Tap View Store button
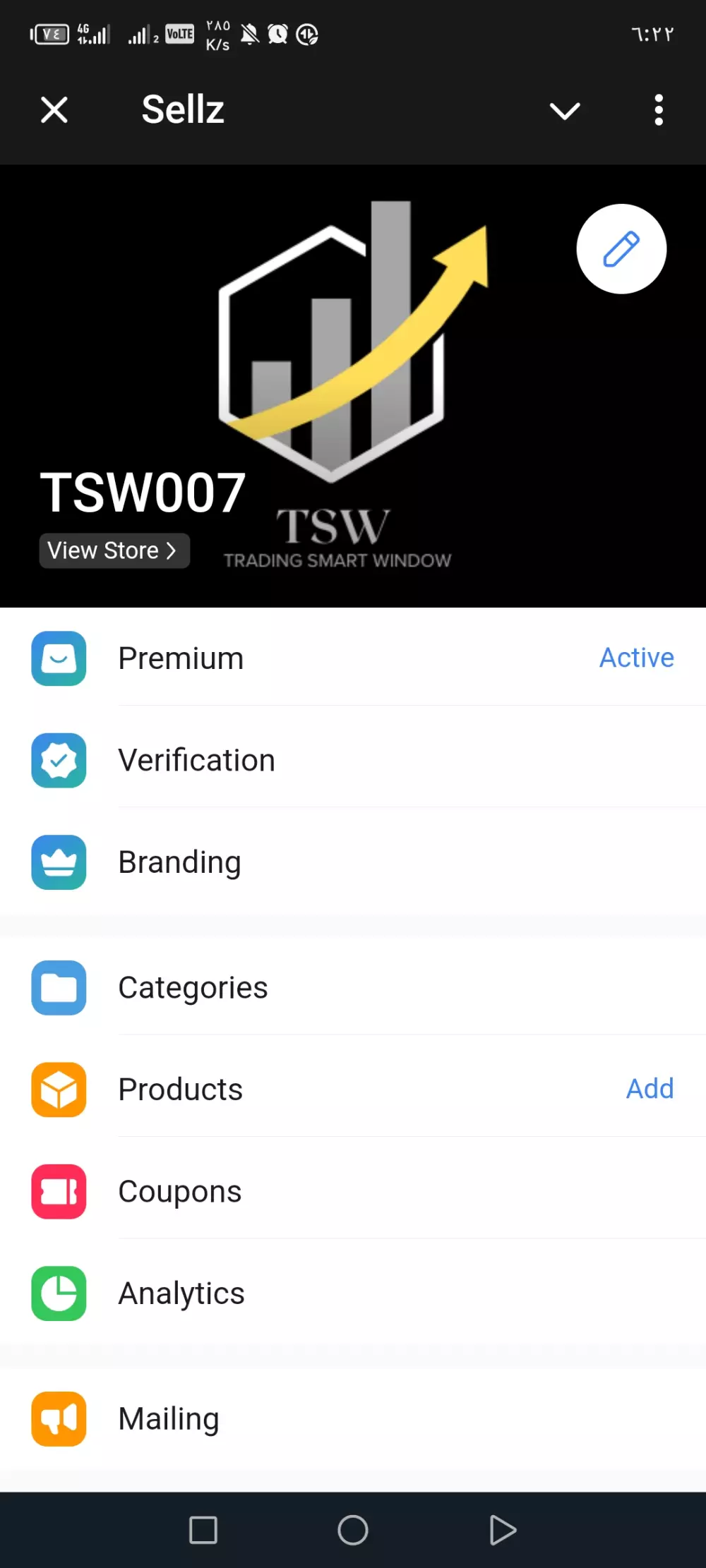This screenshot has width=706, height=1568. (114, 550)
